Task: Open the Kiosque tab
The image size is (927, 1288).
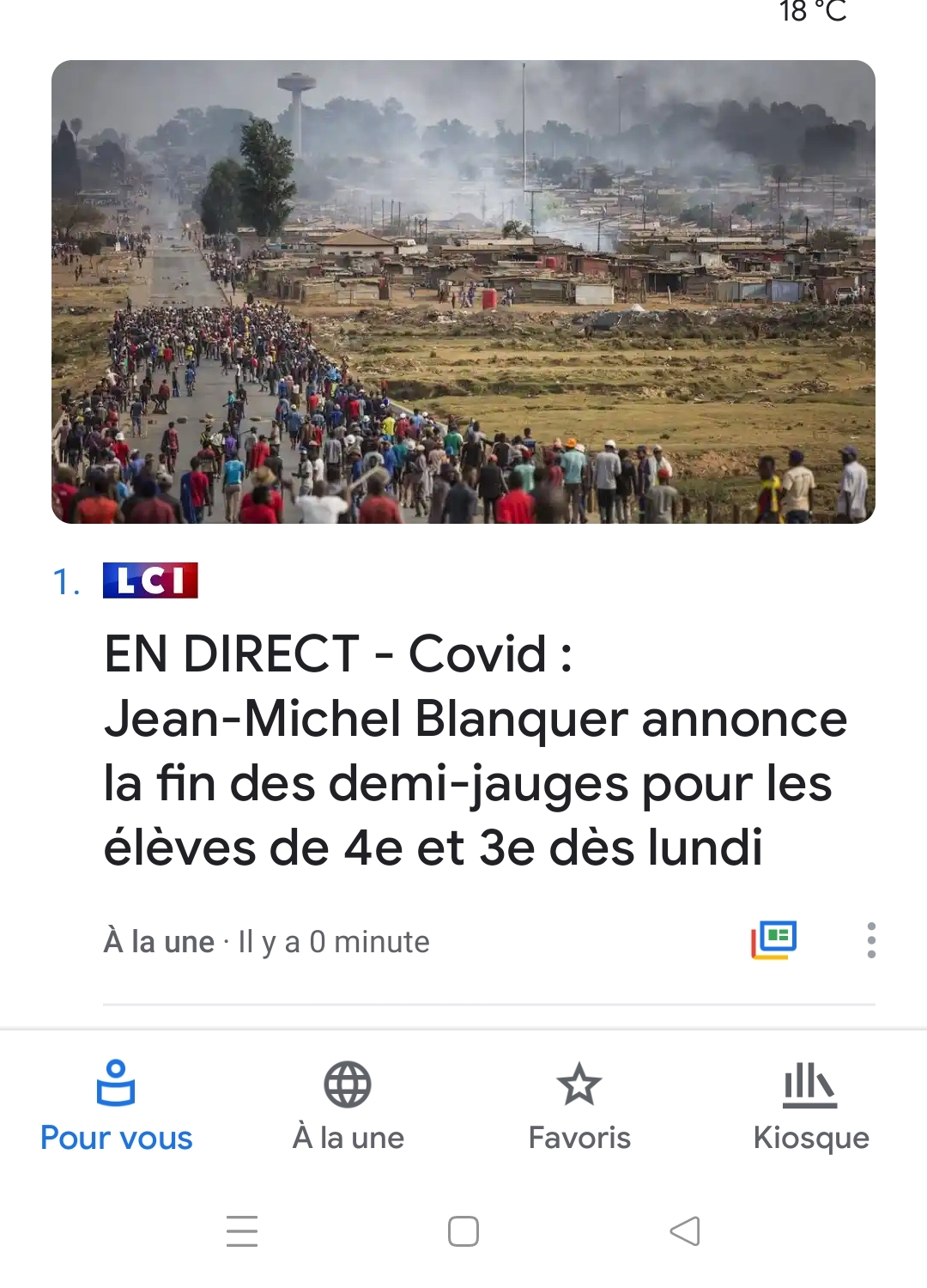Action: (x=810, y=1106)
